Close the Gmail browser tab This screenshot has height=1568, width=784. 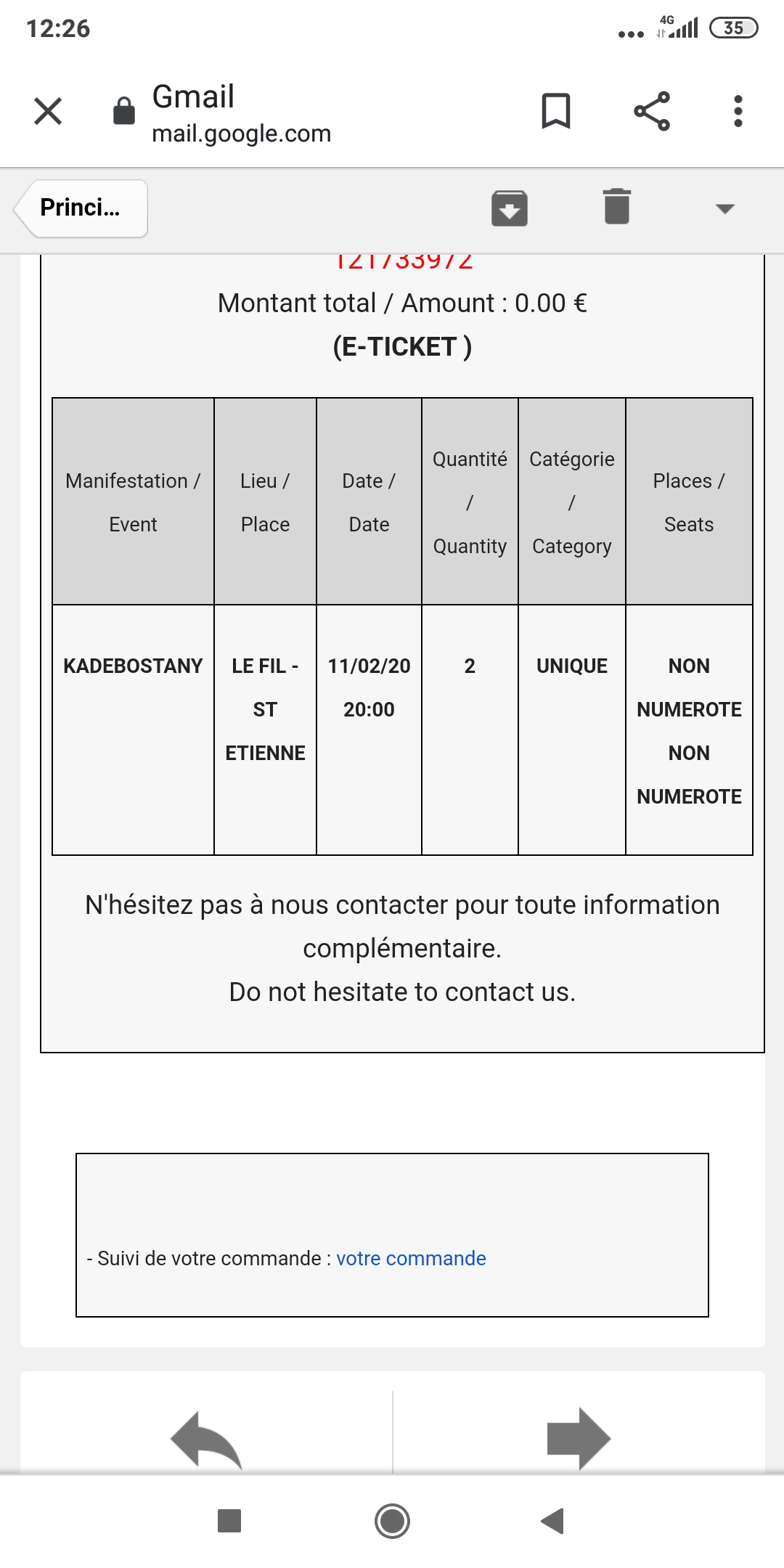pyautogui.click(x=48, y=111)
